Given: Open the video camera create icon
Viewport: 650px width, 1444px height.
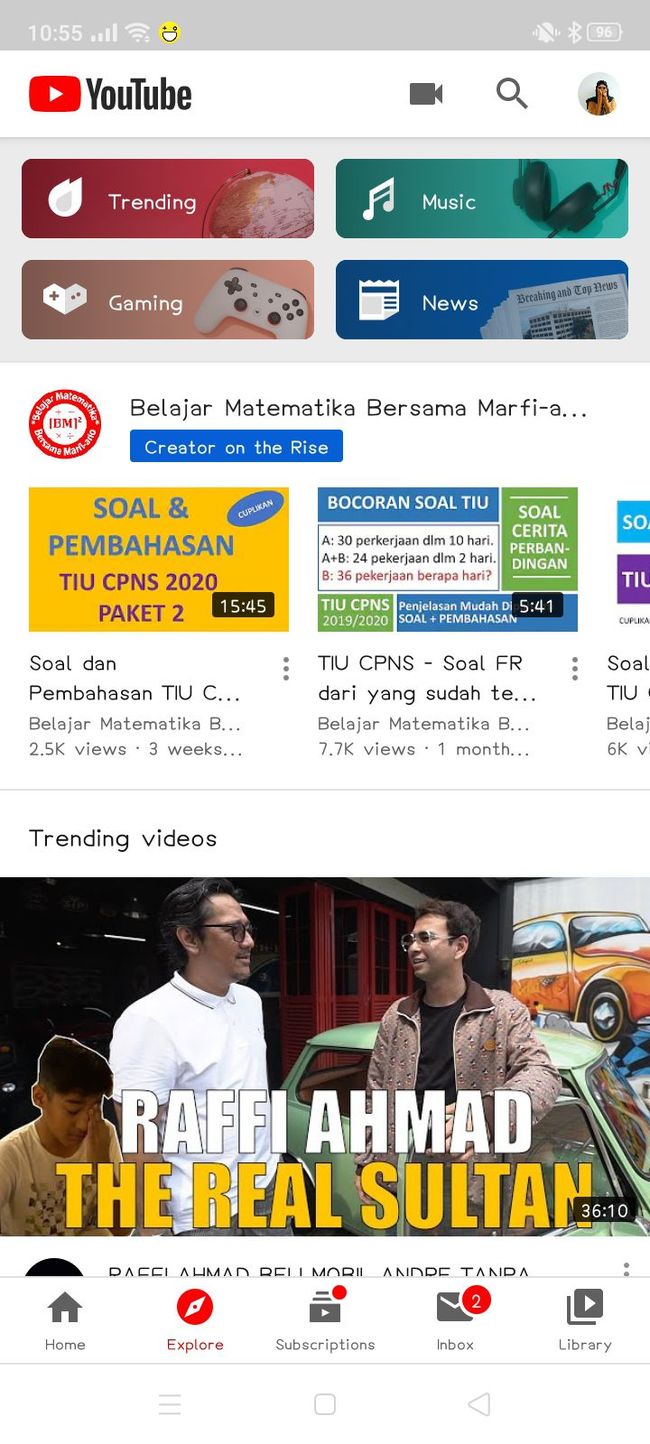Looking at the screenshot, I should coord(426,94).
